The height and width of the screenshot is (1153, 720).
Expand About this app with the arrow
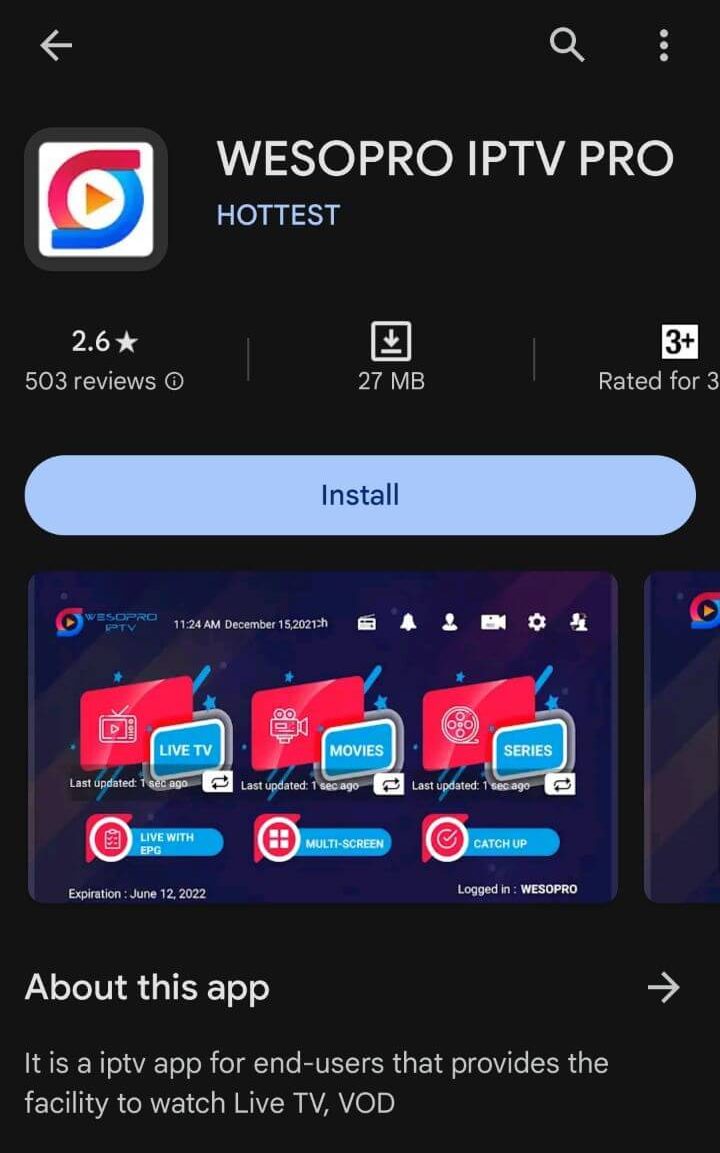(663, 988)
